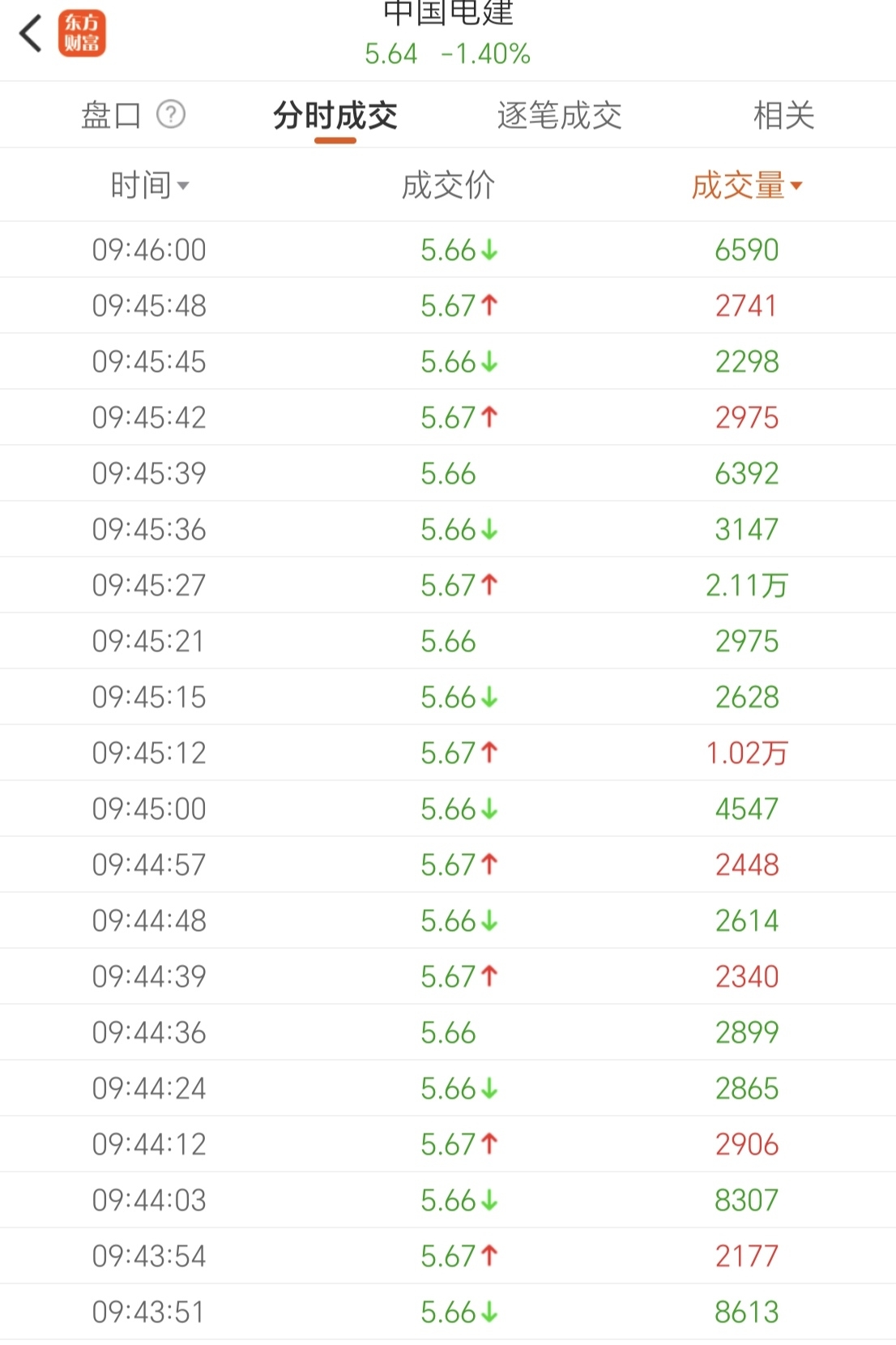Open the 盘口 help question mark
This screenshot has width=896, height=1345.
click(171, 115)
